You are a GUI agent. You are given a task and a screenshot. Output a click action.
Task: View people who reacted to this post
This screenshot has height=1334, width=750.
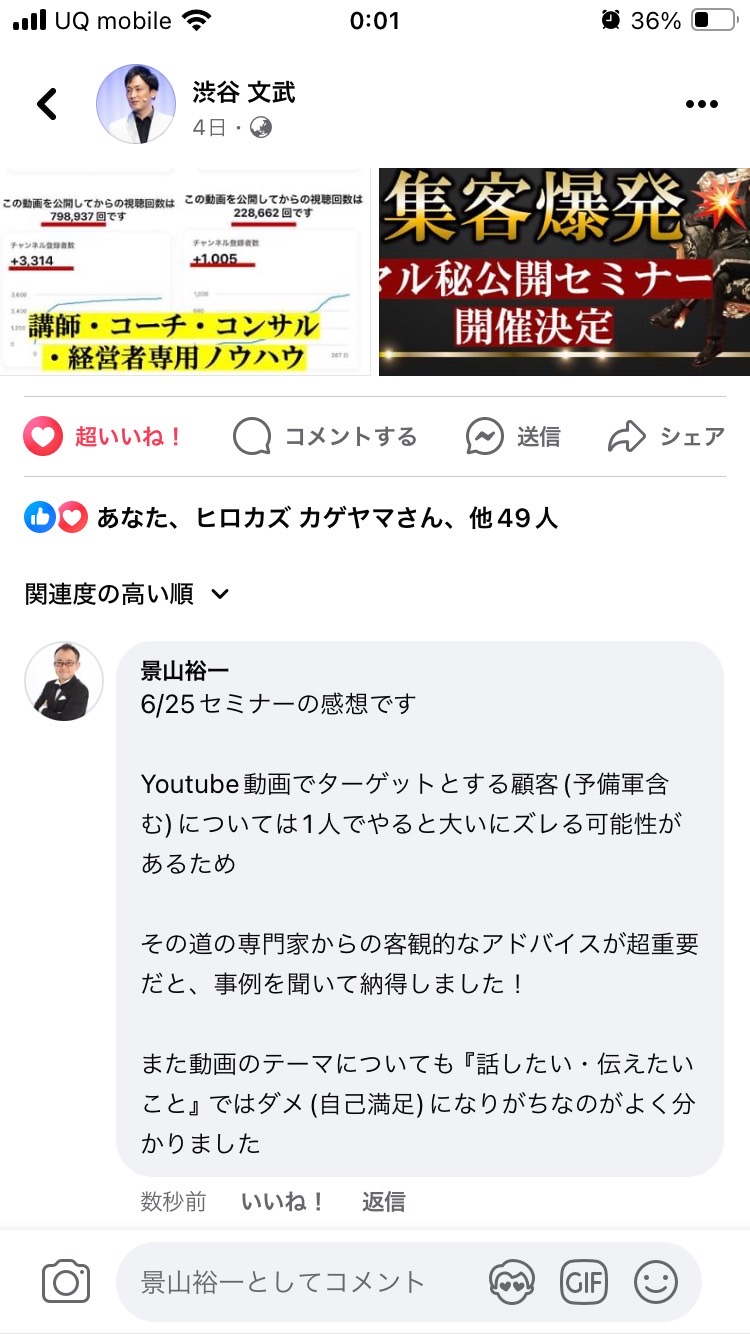pos(291,517)
